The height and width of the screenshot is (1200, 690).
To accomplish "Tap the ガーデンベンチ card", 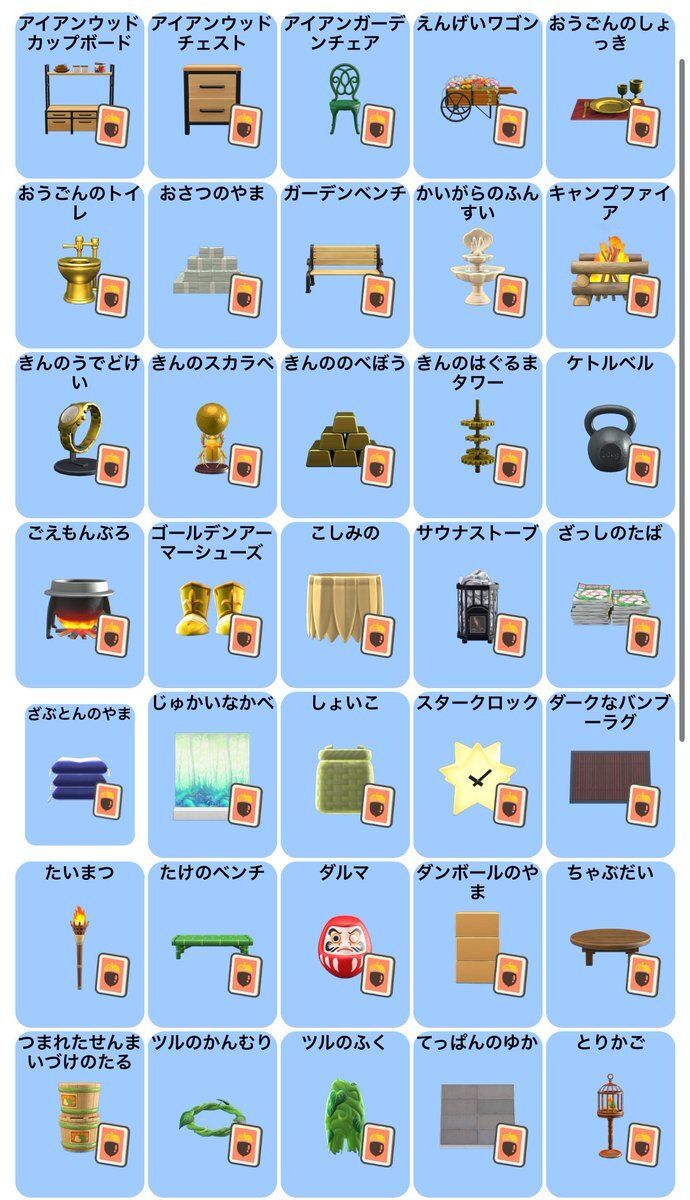I will [345, 265].
